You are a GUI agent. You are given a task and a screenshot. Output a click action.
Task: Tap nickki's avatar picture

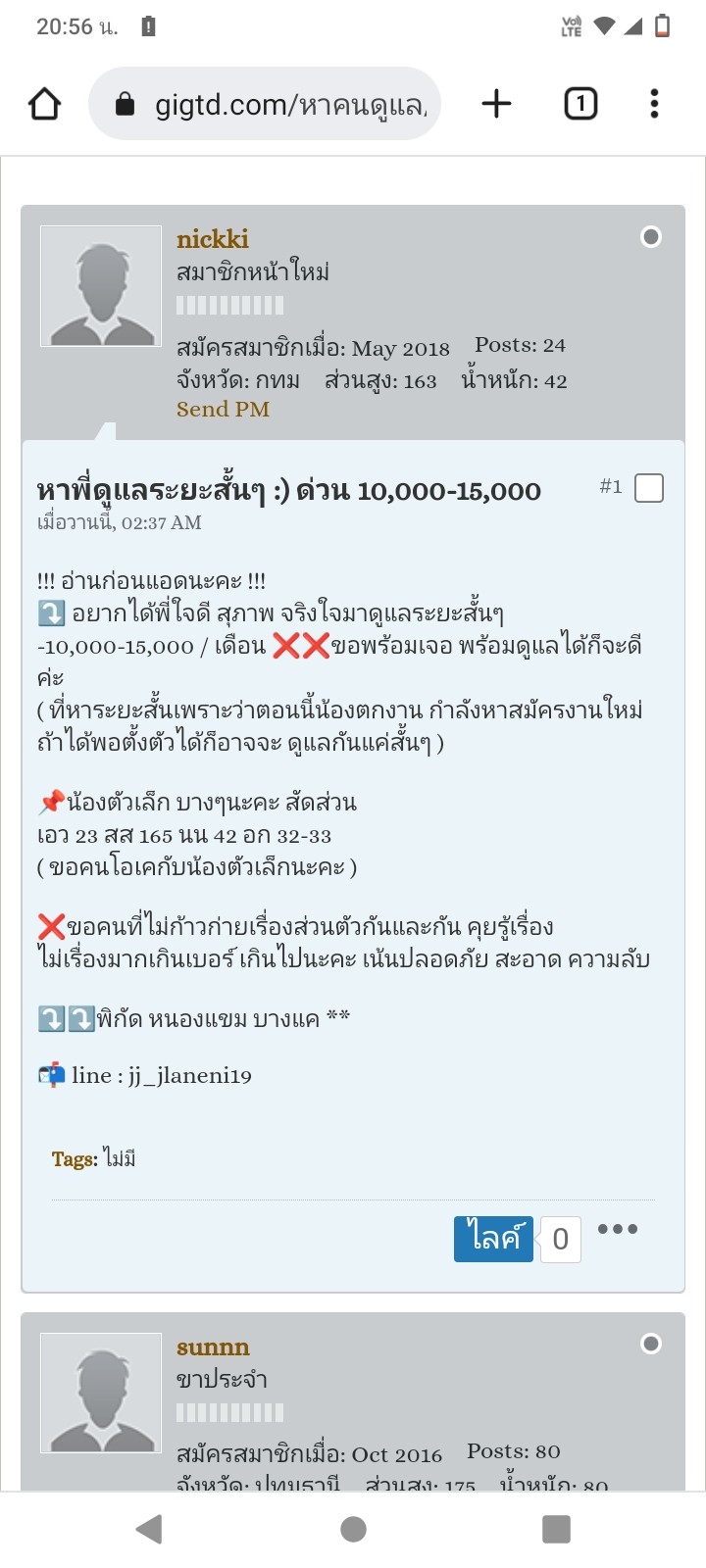click(101, 286)
